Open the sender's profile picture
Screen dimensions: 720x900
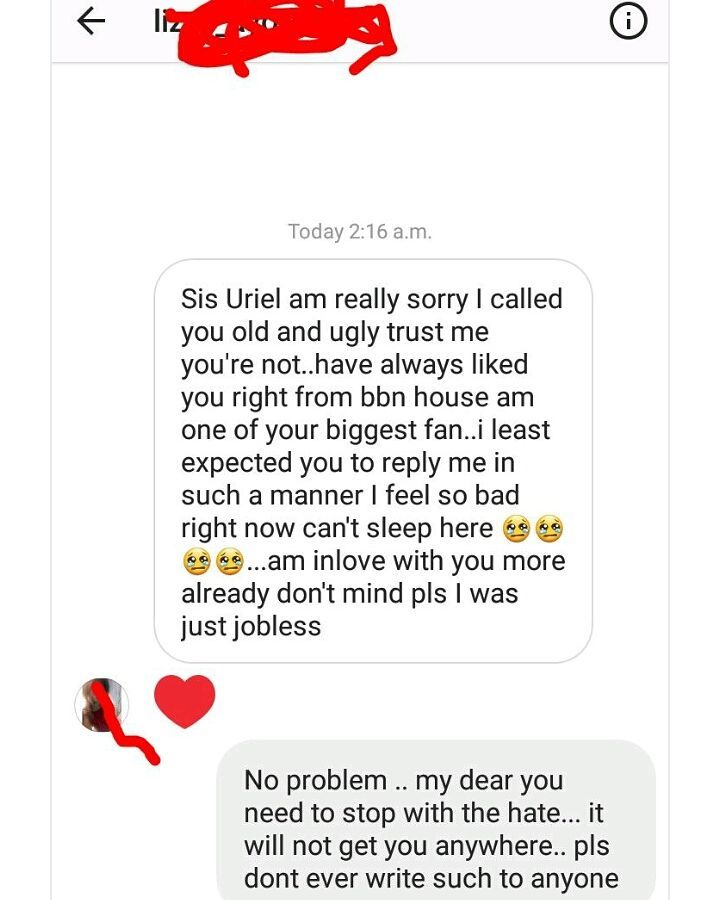[102, 704]
